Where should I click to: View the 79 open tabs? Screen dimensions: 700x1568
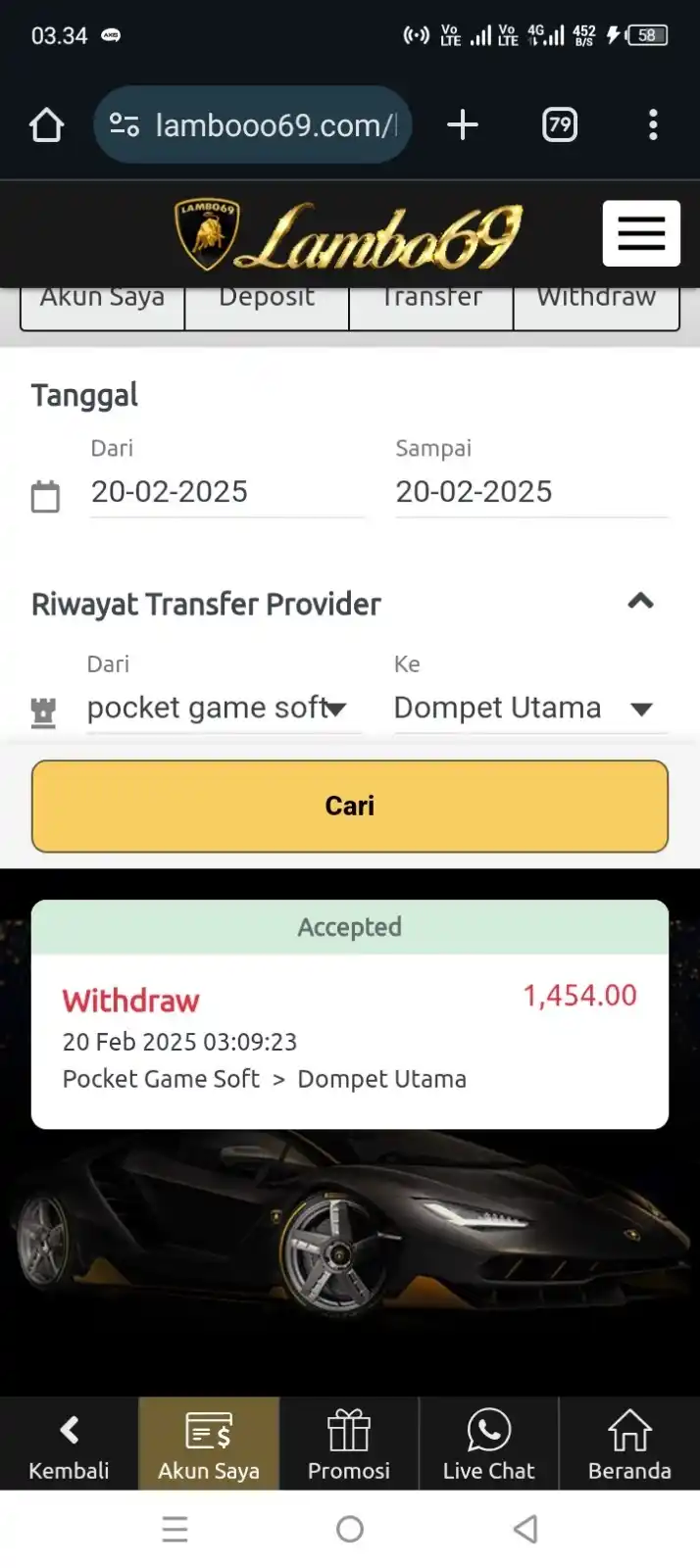coord(559,125)
